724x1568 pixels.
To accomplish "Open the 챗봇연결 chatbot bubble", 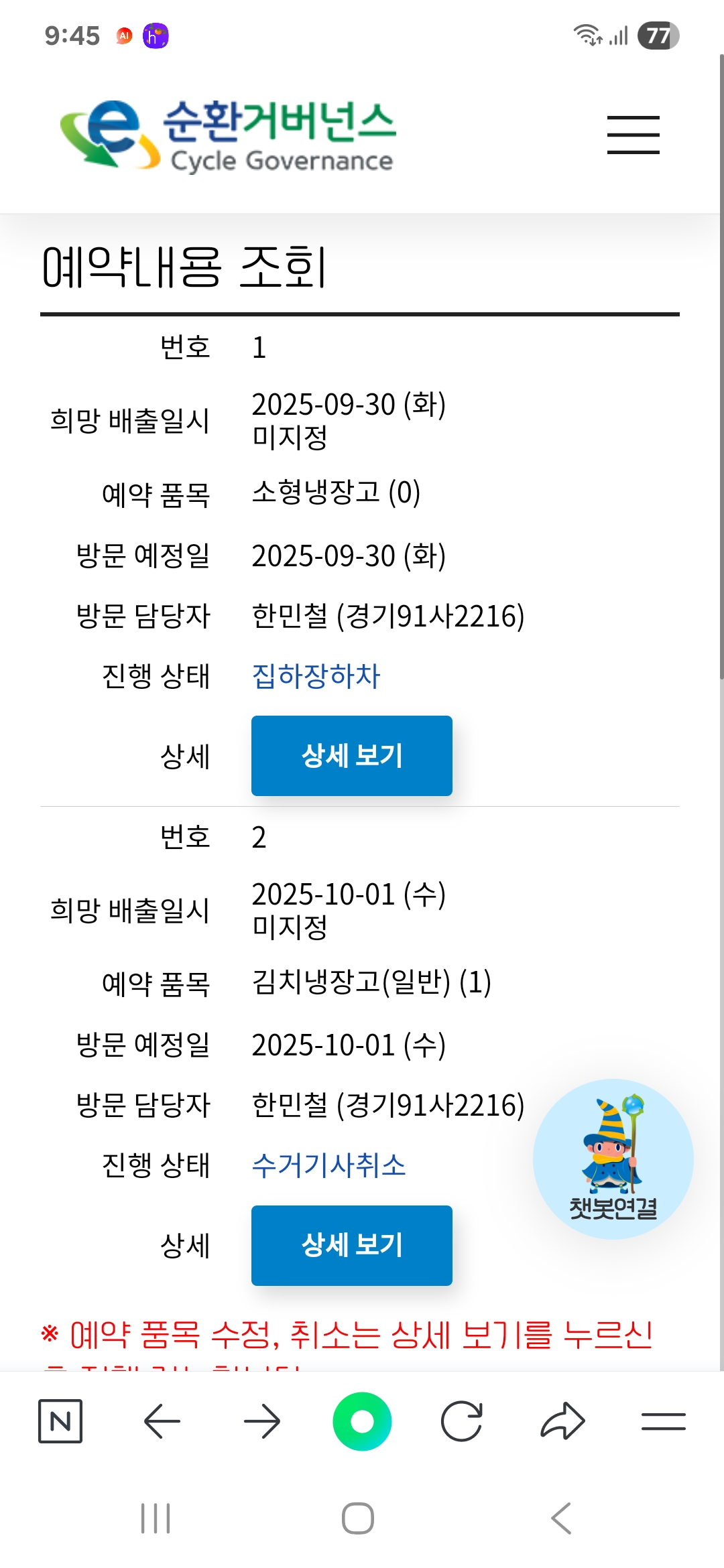I will pyautogui.click(x=613, y=1159).
